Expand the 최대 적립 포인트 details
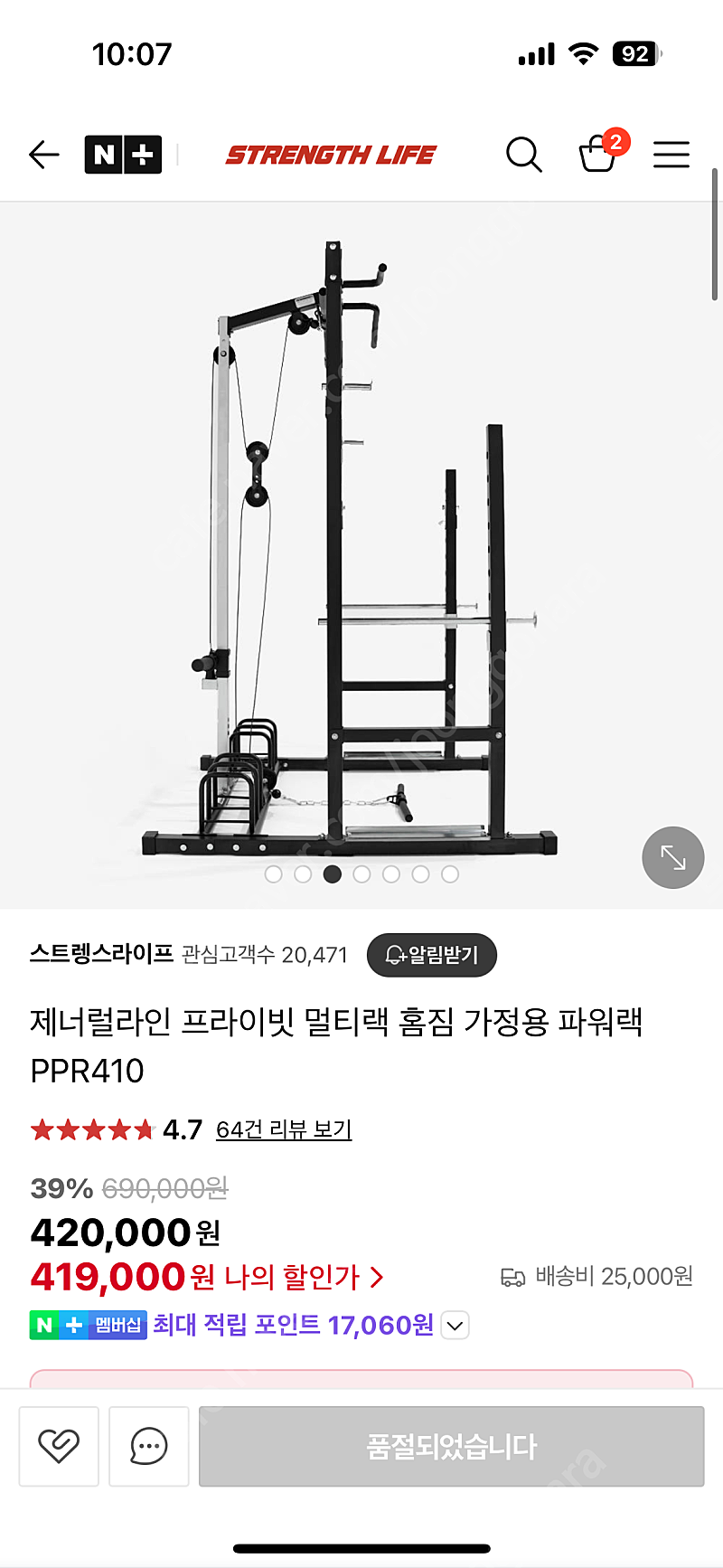The height and width of the screenshot is (1568, 723). 455,1326
